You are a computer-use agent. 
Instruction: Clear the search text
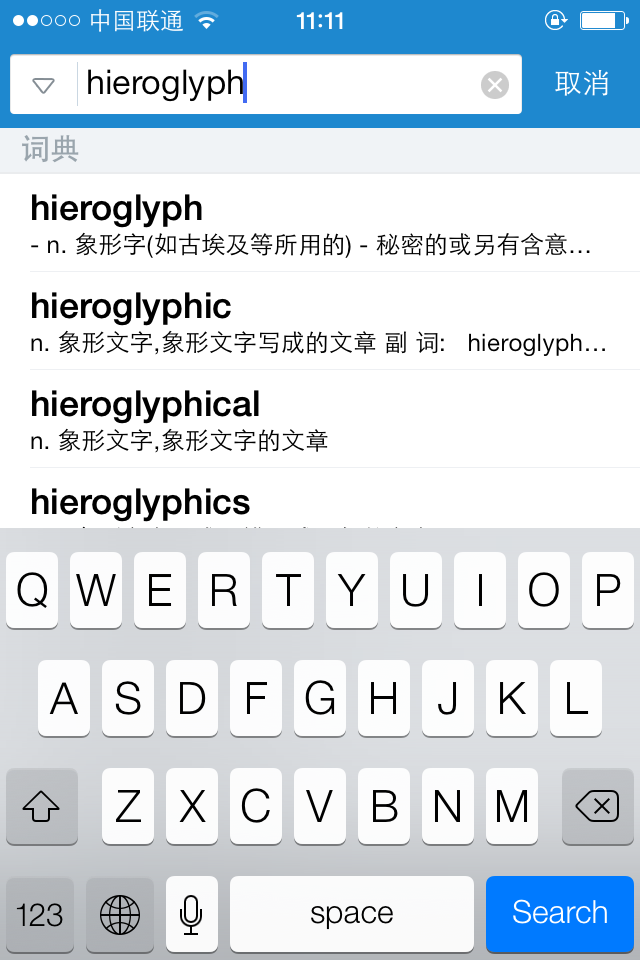point(495,85)
